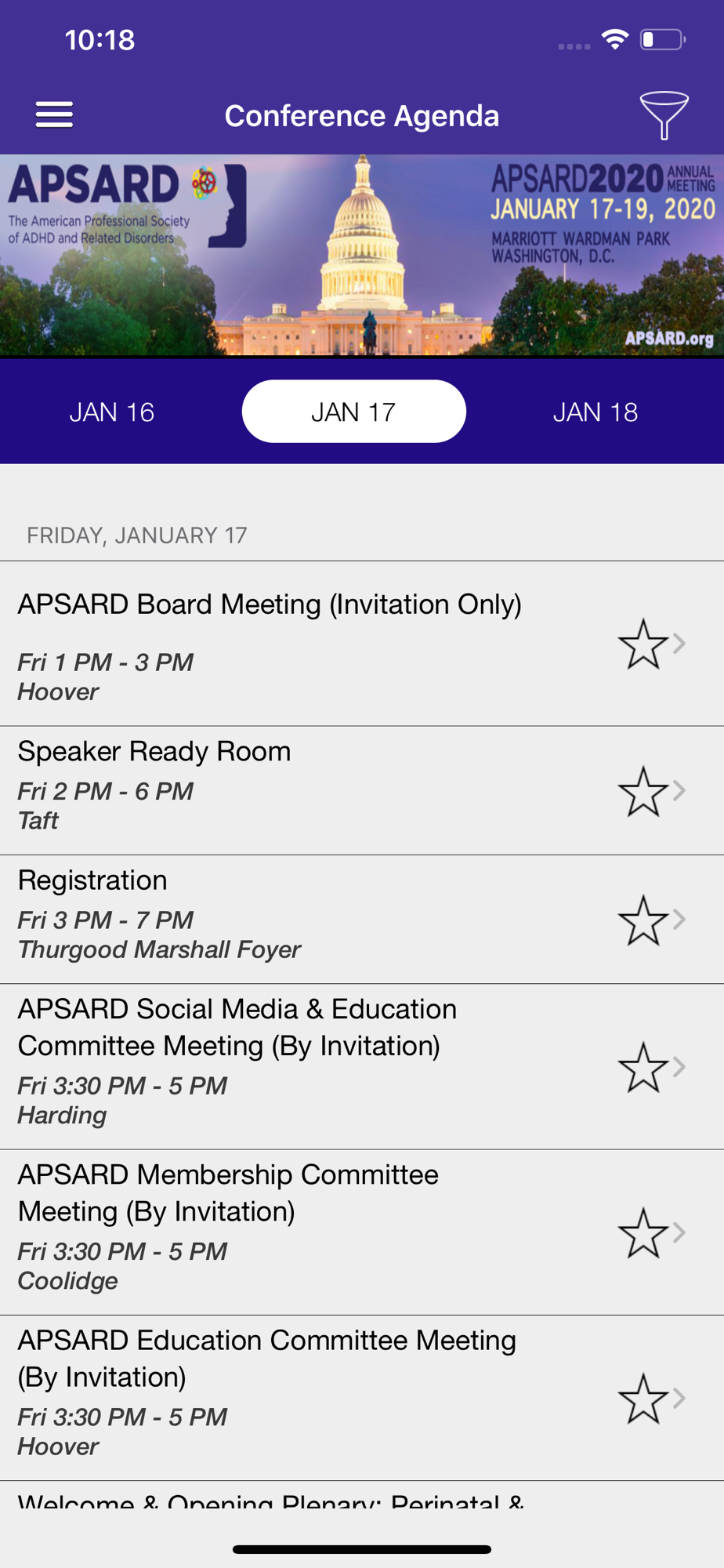Screen dimensions: 724x1568
Task: Open the agenda filter funnel
Action: coord(664,115)
